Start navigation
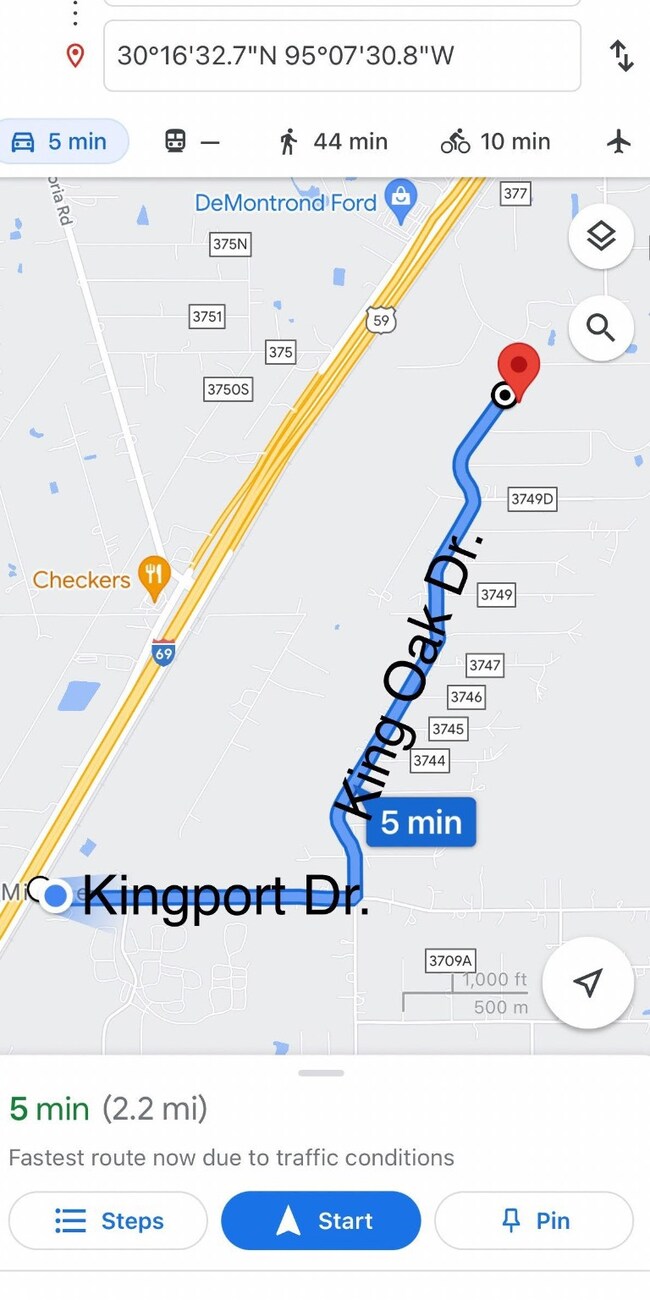Screen dimensions: 650x1300 pyautogui.click(x=321, y=1221)
